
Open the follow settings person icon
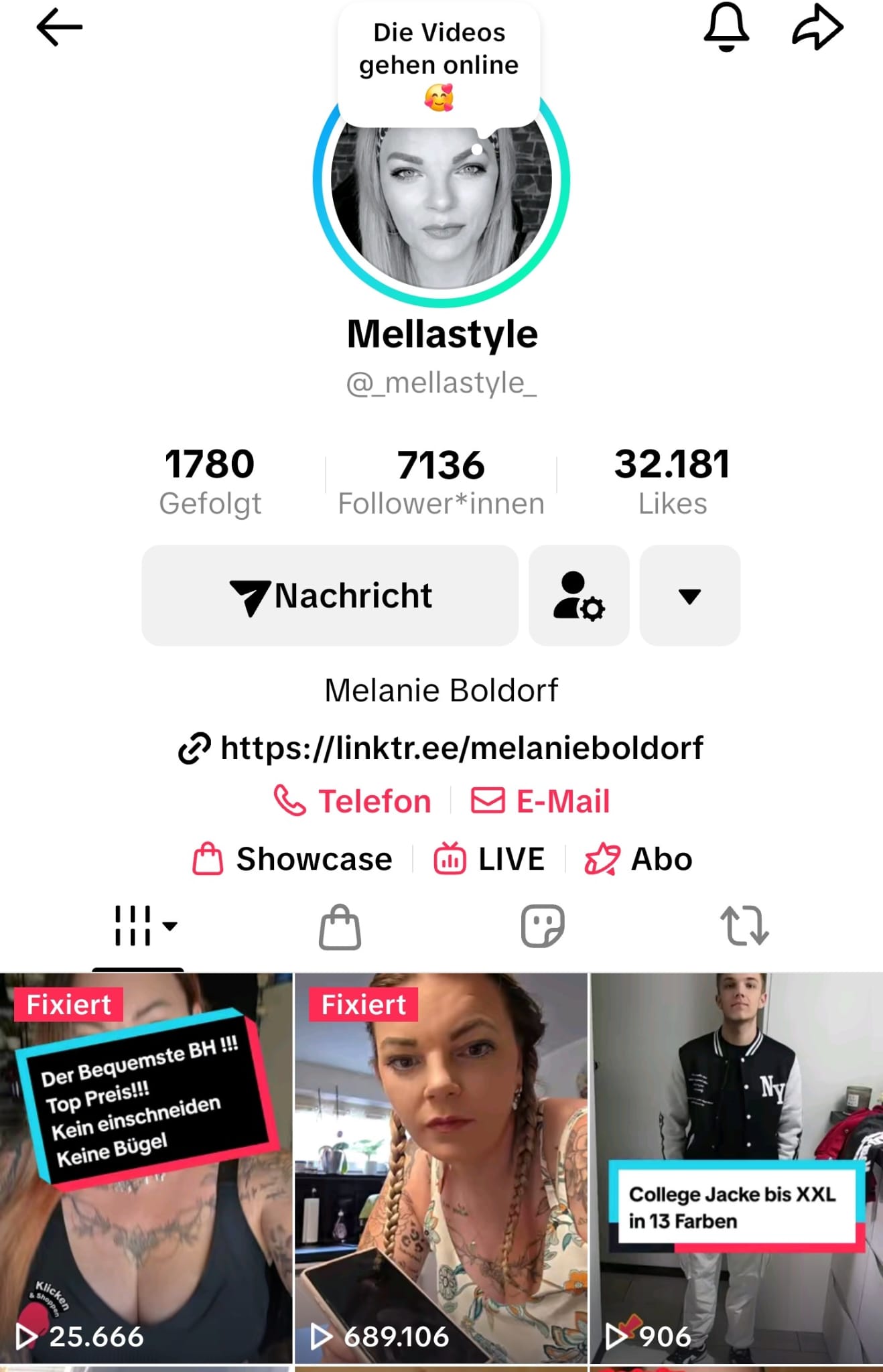tap(579, 596)
